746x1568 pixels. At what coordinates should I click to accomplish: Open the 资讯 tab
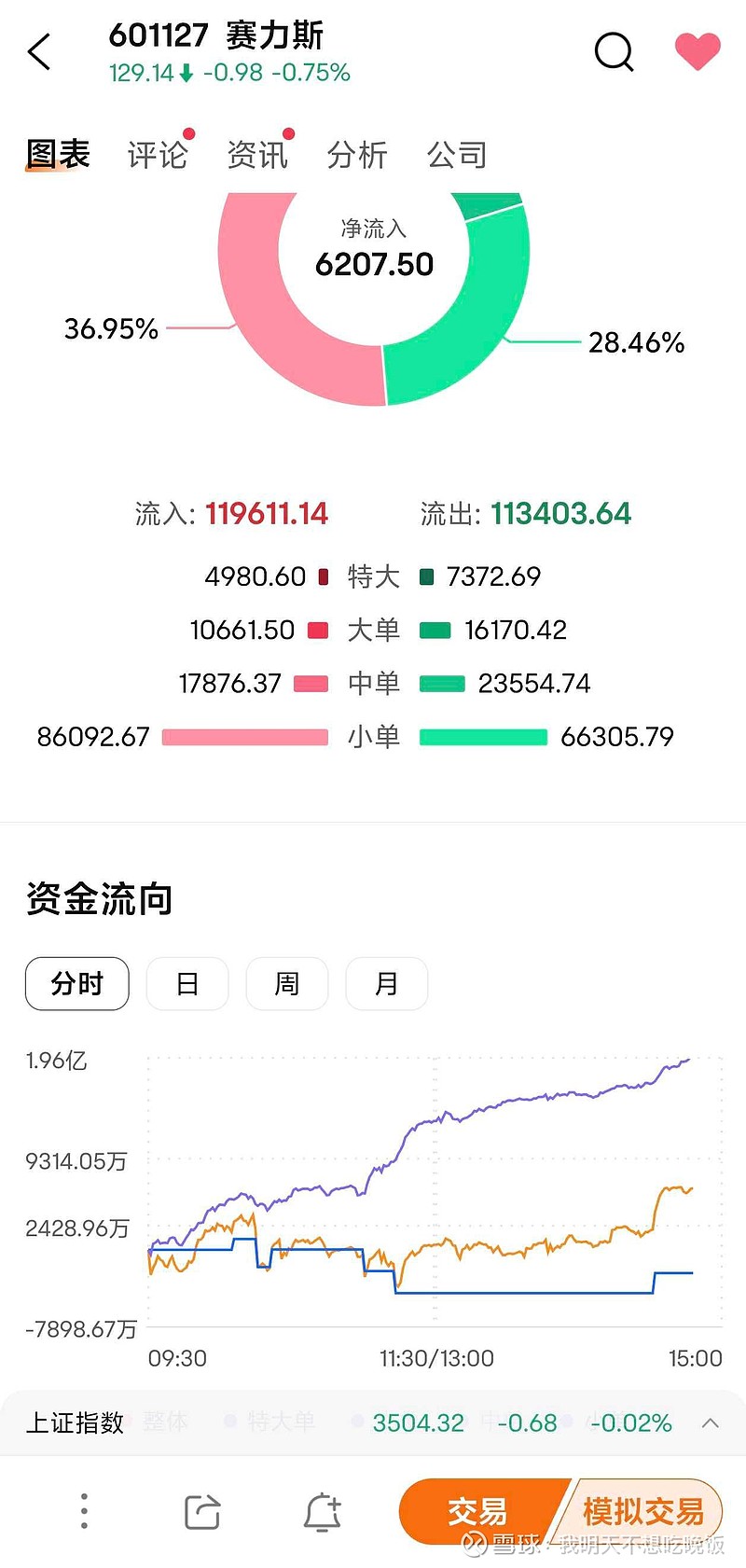(257, 154)
